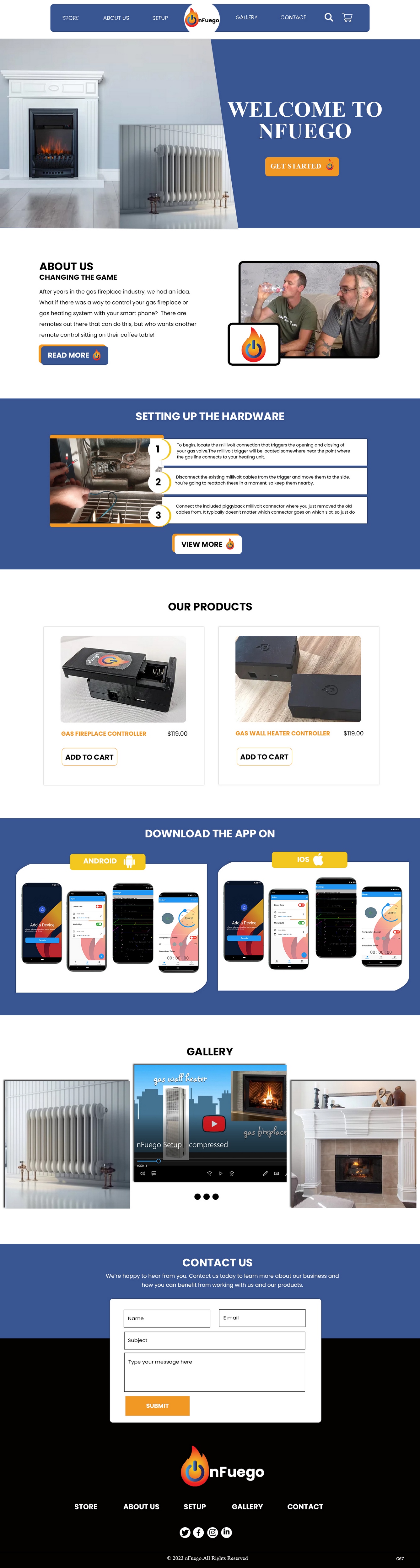This screenshot has height=1568, width=420.
Task: Tap View More hardware setup steps
Action: click(207, 544)
